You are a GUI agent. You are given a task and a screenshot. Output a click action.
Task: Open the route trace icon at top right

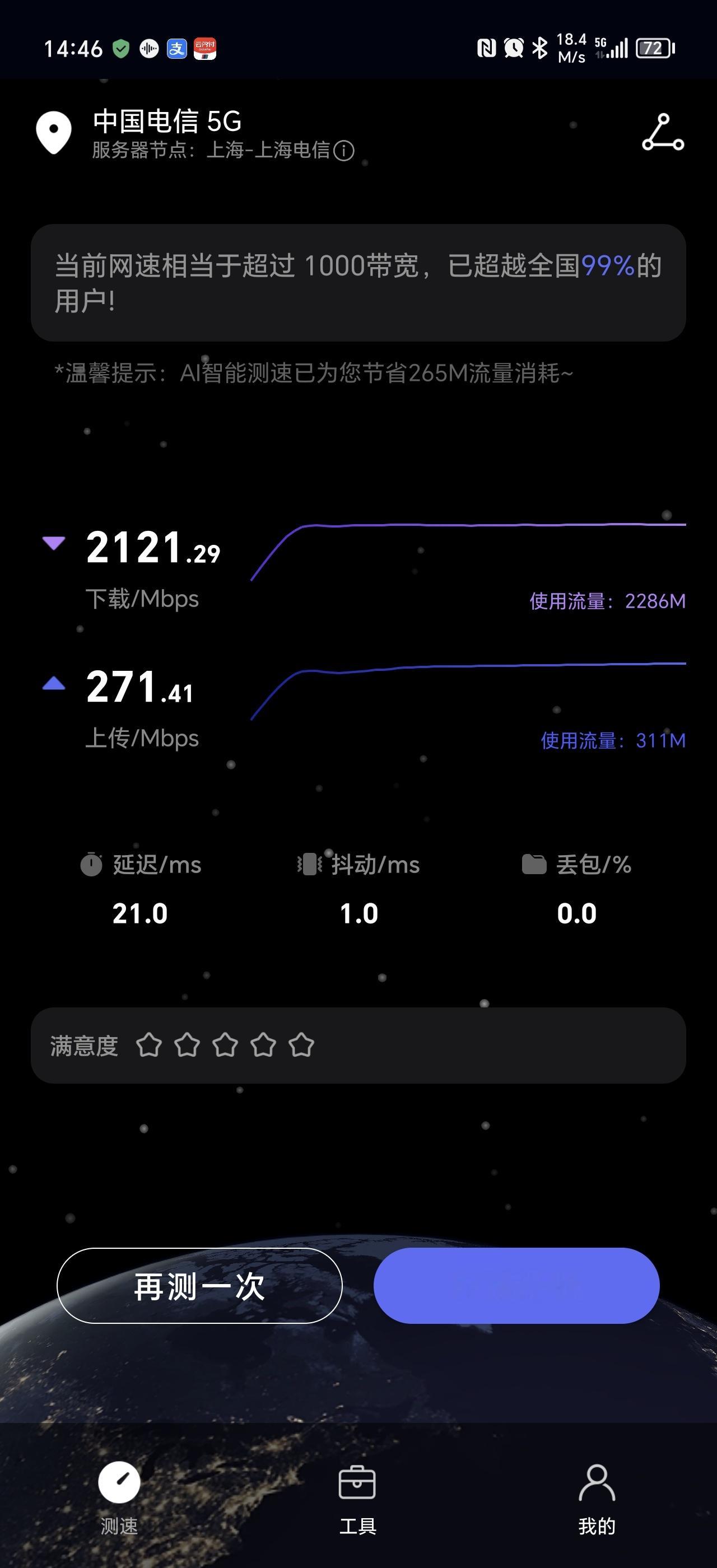[663, 132]
